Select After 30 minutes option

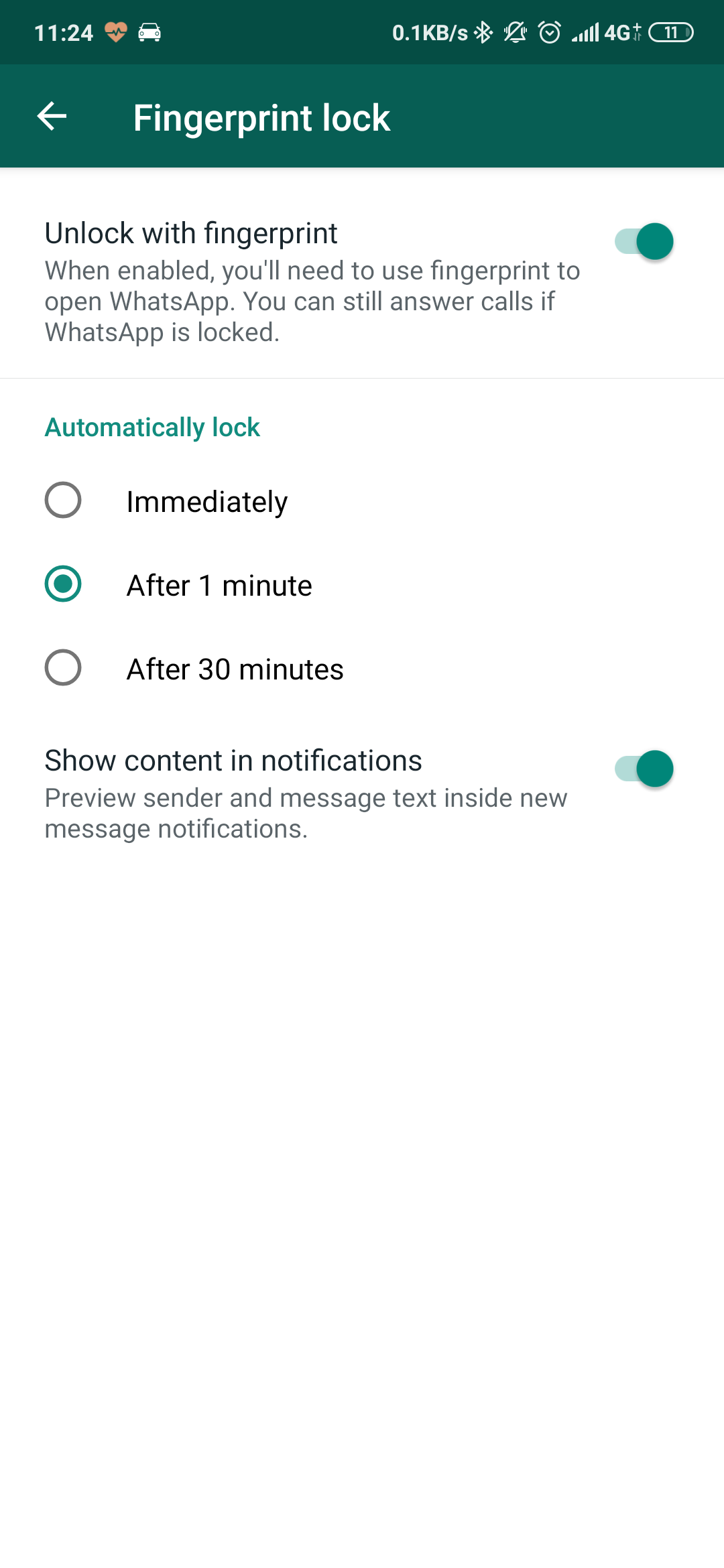coord(63,668)
